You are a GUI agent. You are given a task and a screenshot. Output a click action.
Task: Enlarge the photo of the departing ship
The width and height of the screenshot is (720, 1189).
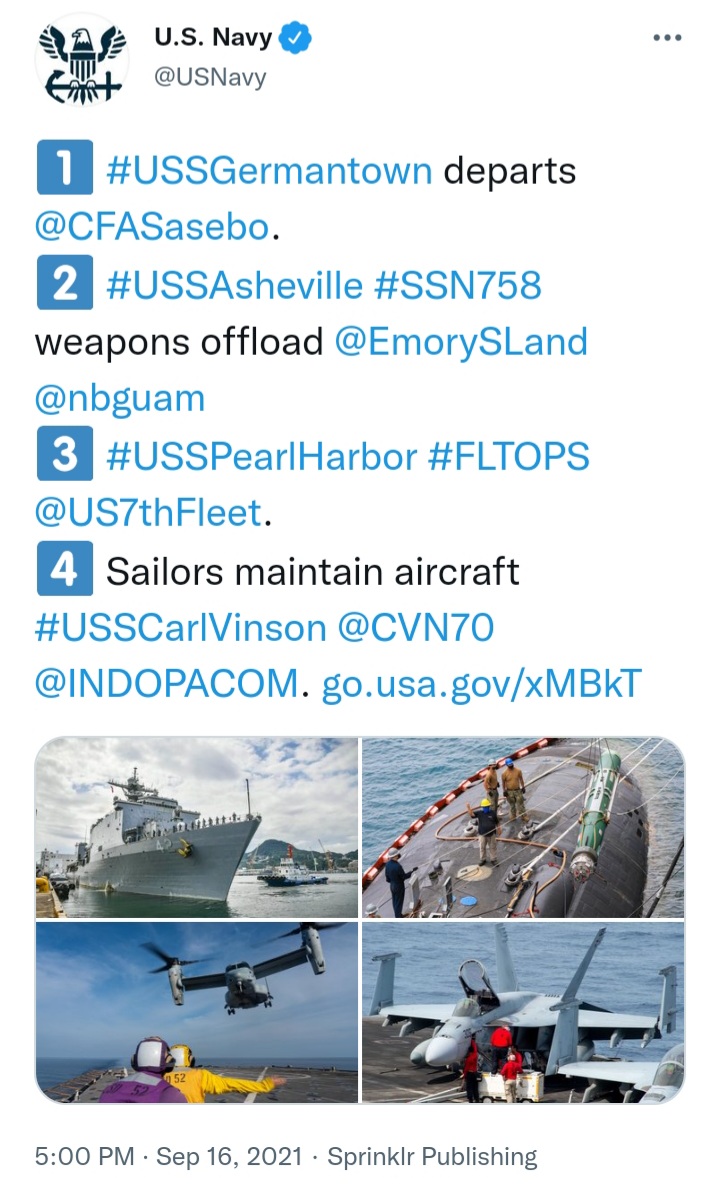coord(197,827)
